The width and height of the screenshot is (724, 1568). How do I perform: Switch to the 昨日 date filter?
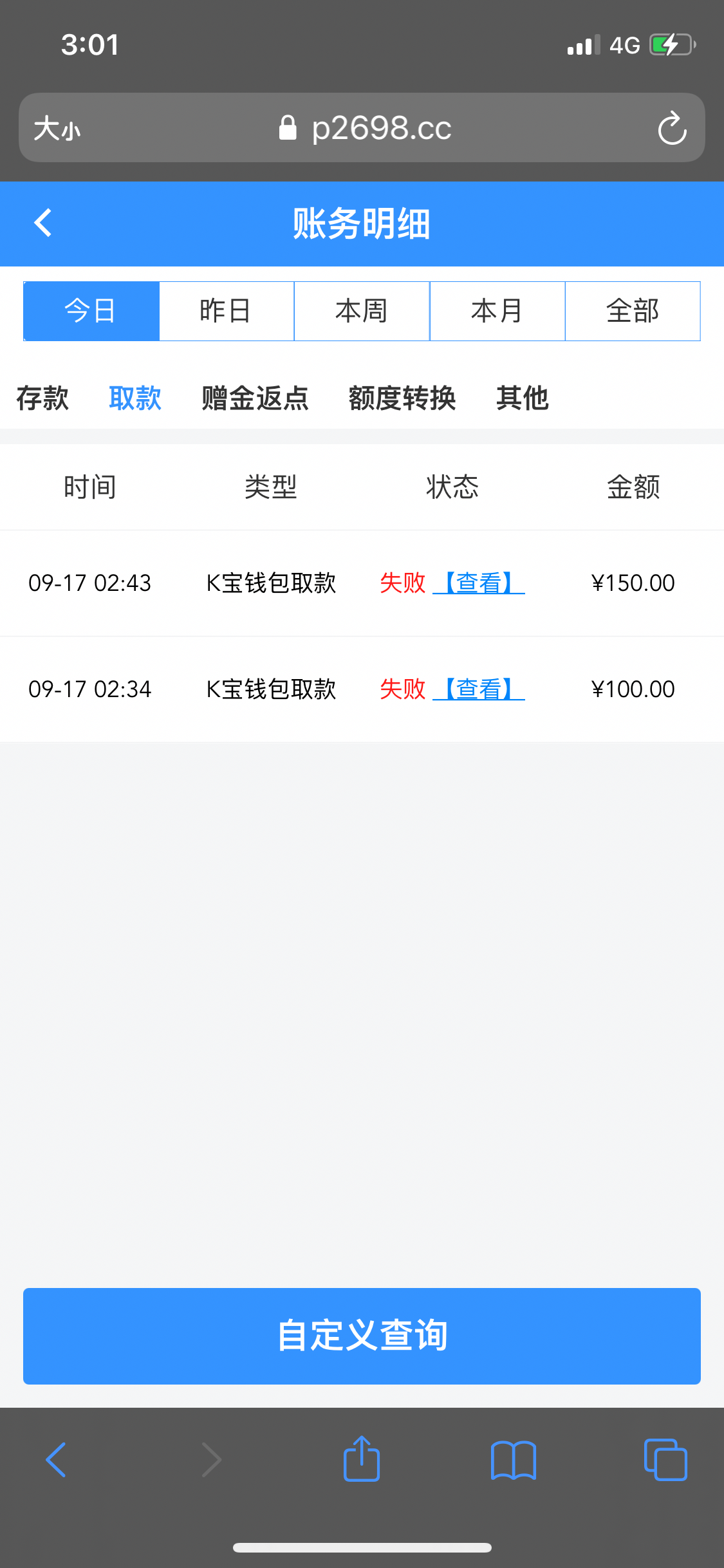point(226,310)
